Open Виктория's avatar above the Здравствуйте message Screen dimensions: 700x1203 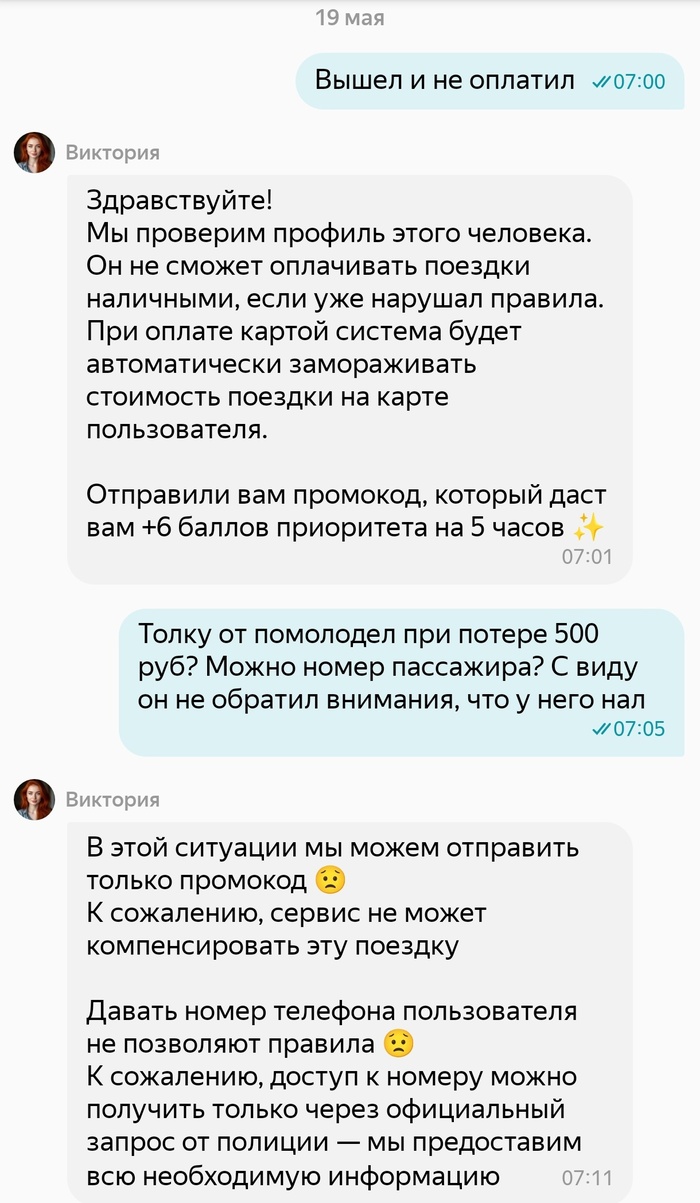(x=34, y=153)
